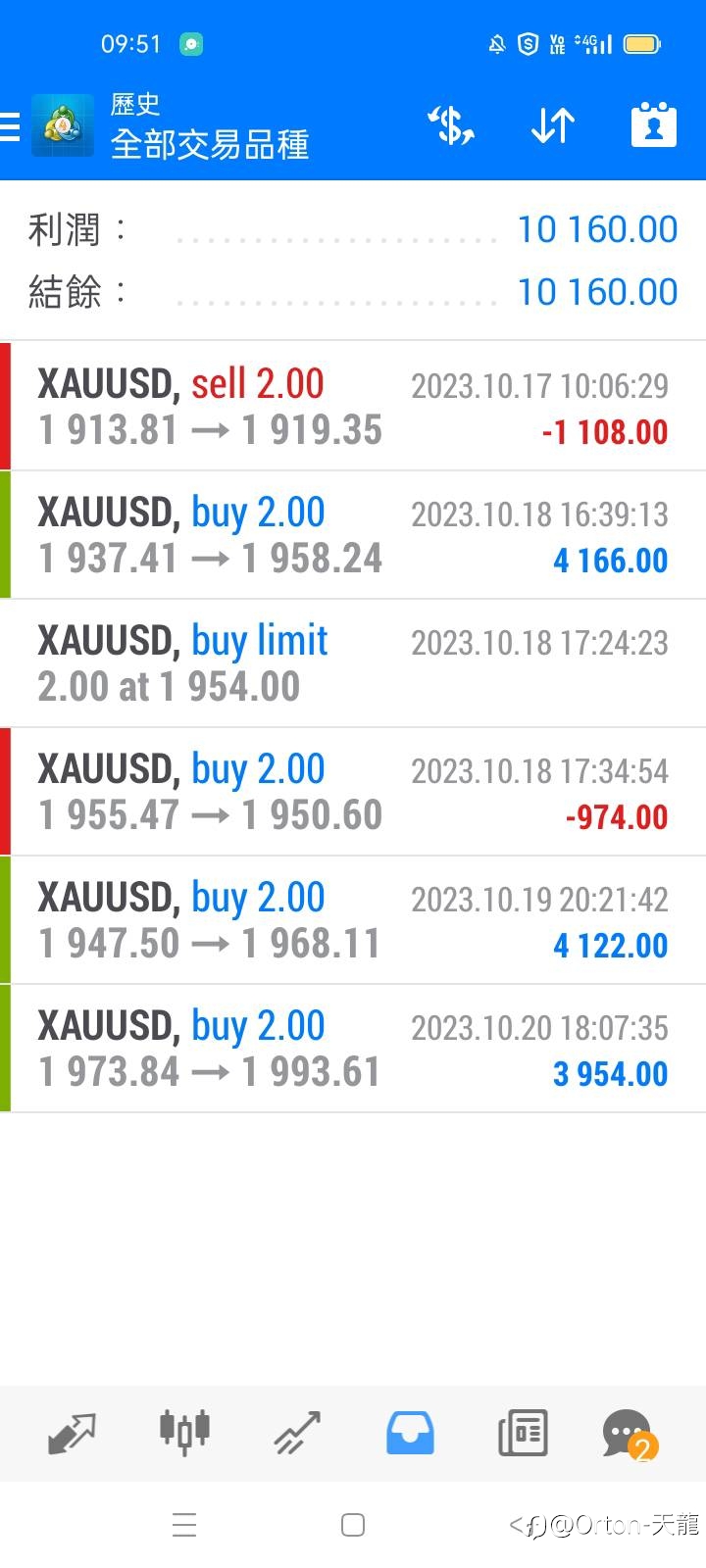Open the Messages tab with 2 unread
This screenshot has width=706, height=1568.
(x=629, y=1435)
